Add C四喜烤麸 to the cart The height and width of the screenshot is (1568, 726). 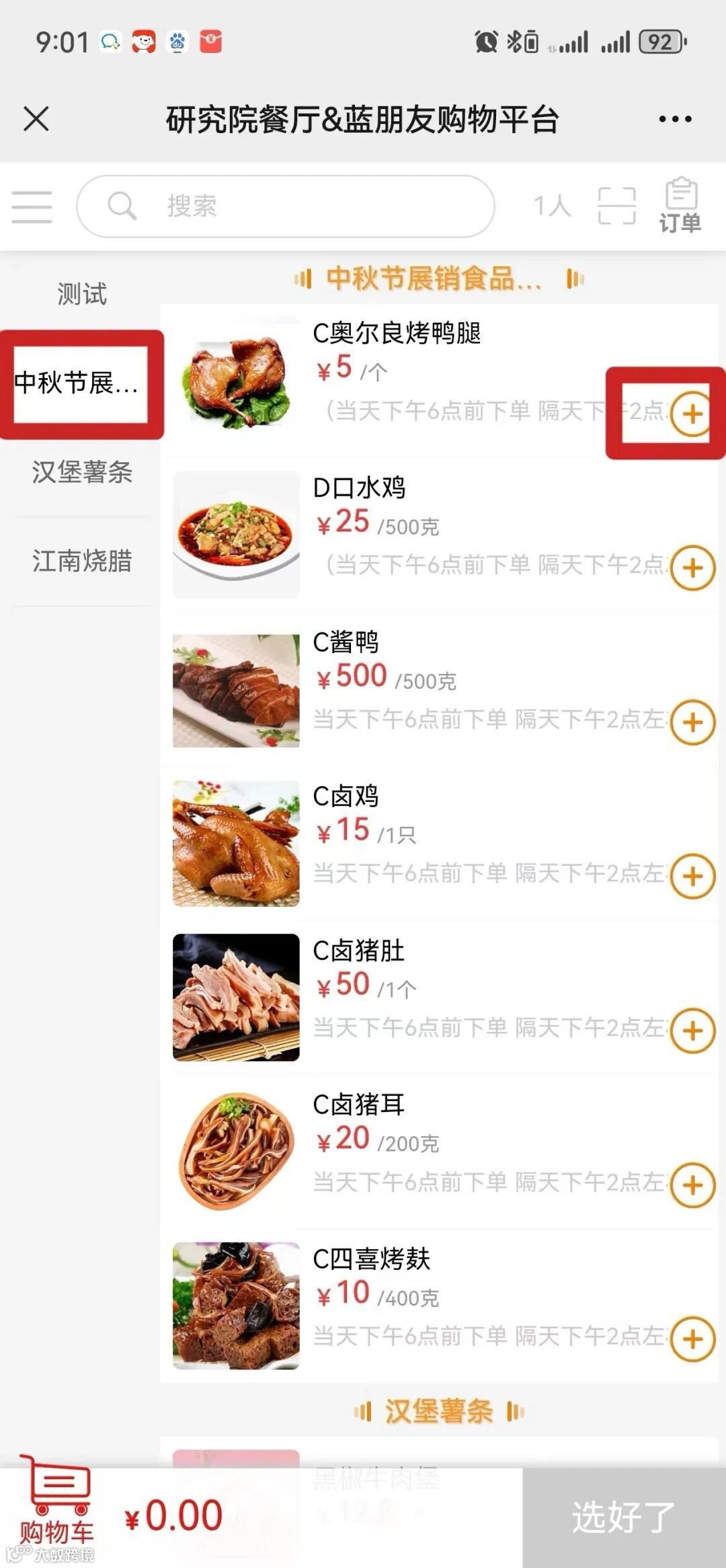[x=692, y=1339]
